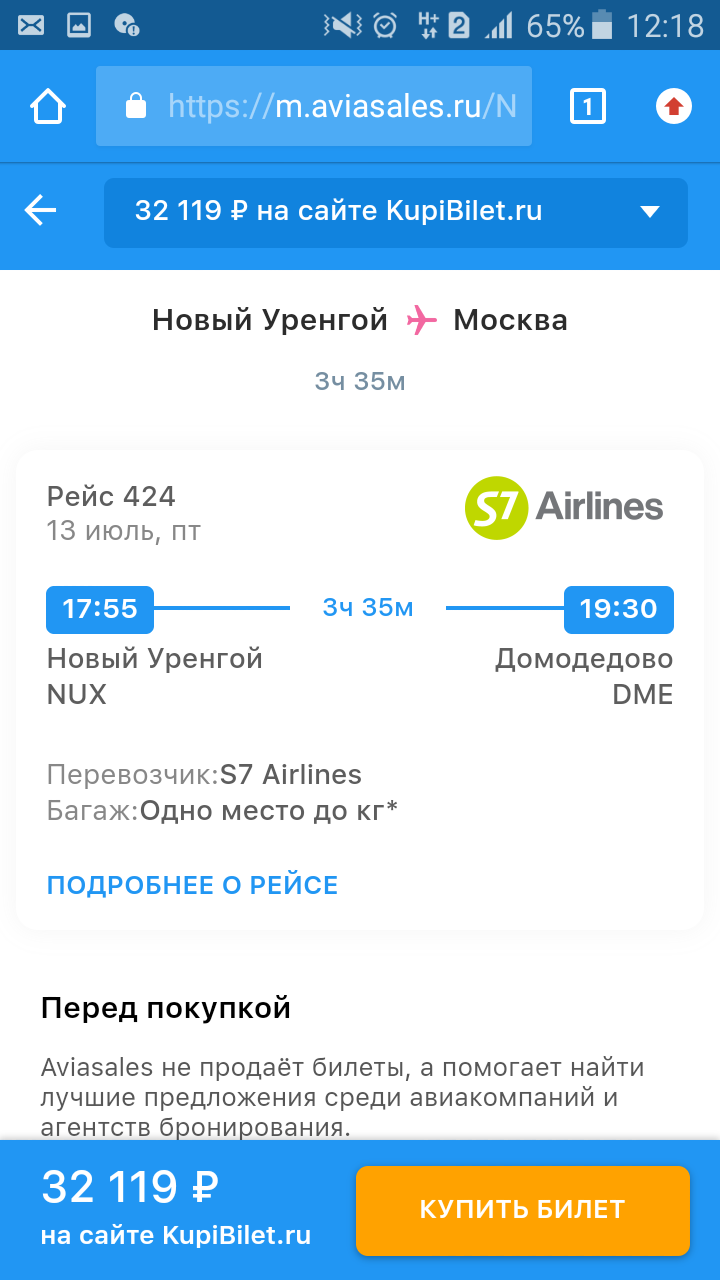Open the browser tabs switcher
This screenshot has width=720, height=1280.
point(588,106)
